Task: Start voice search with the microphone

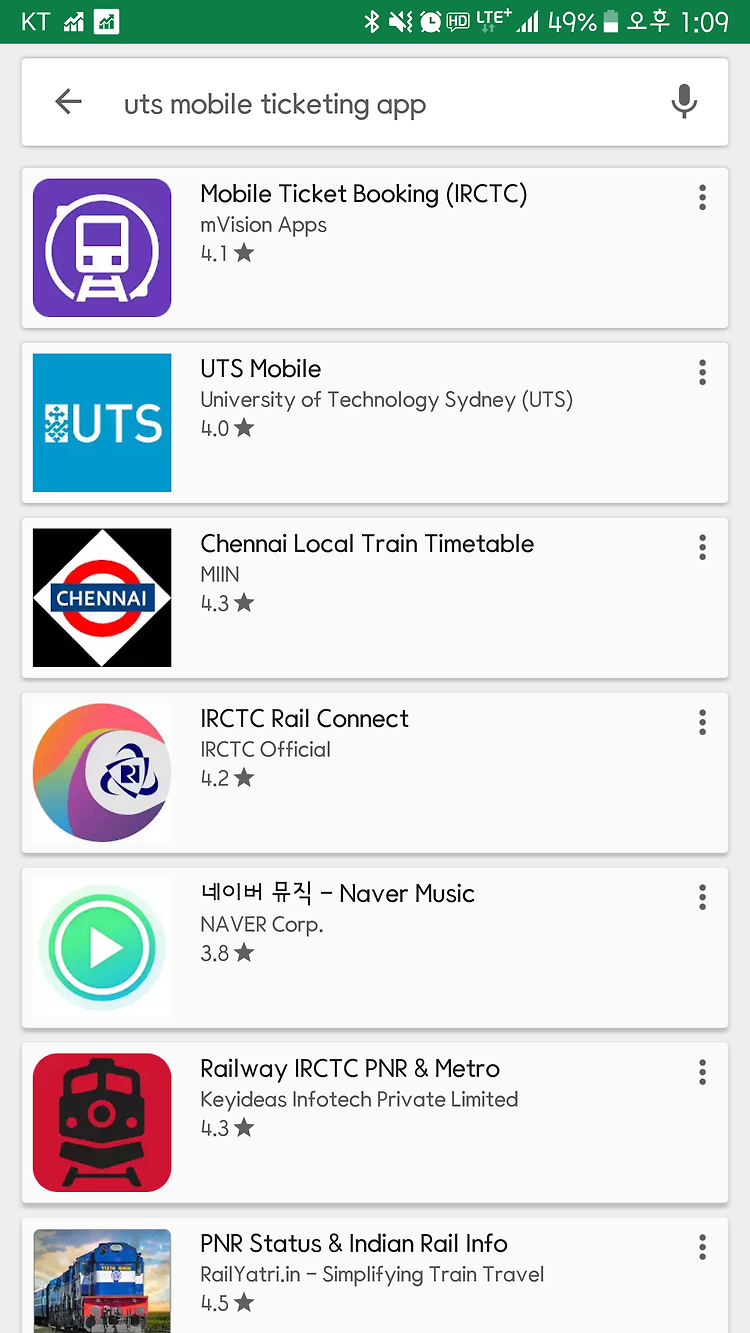Action: pyautogui.click(x=684, y=101)
